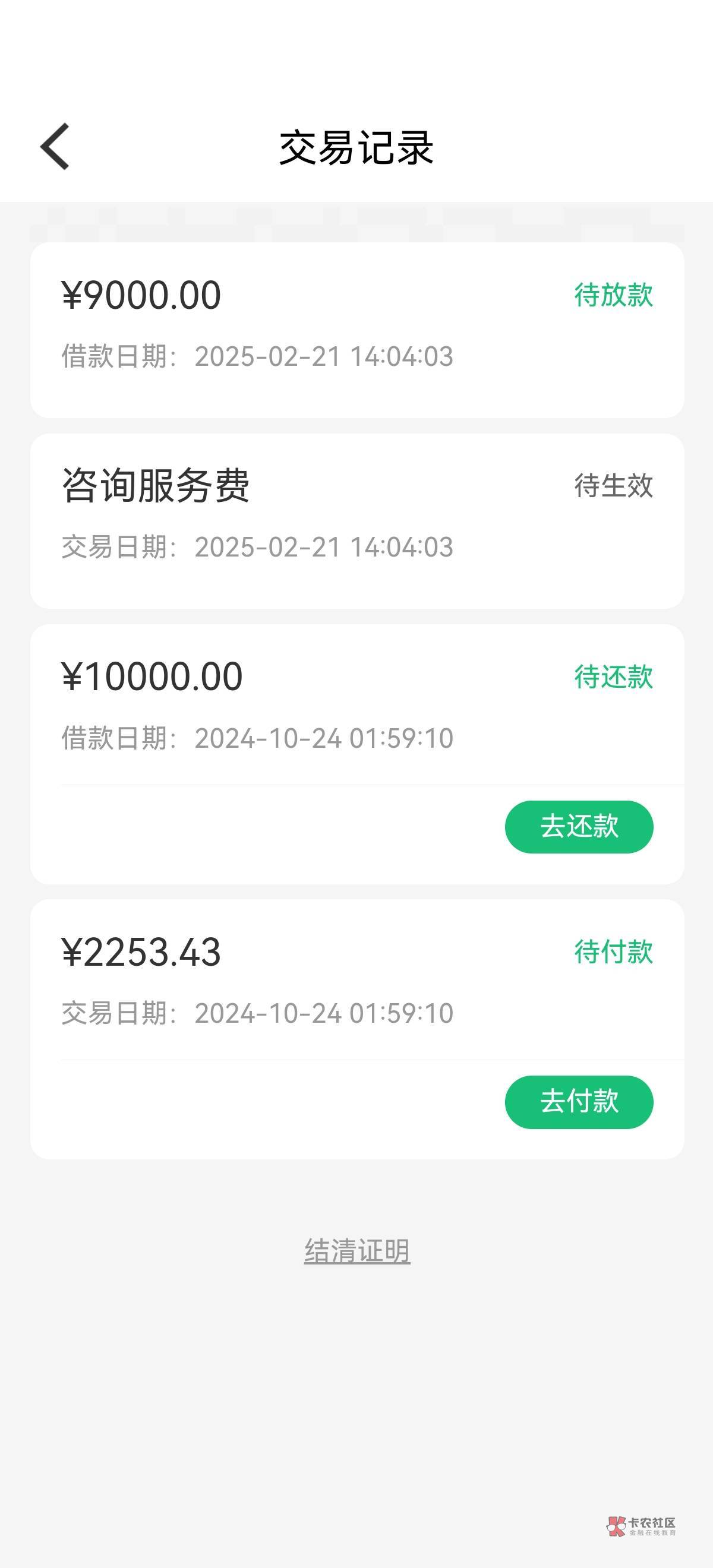713x1568 pixels.
Task: Go back from the 交易记录 page
Action: tap(55, 146)
